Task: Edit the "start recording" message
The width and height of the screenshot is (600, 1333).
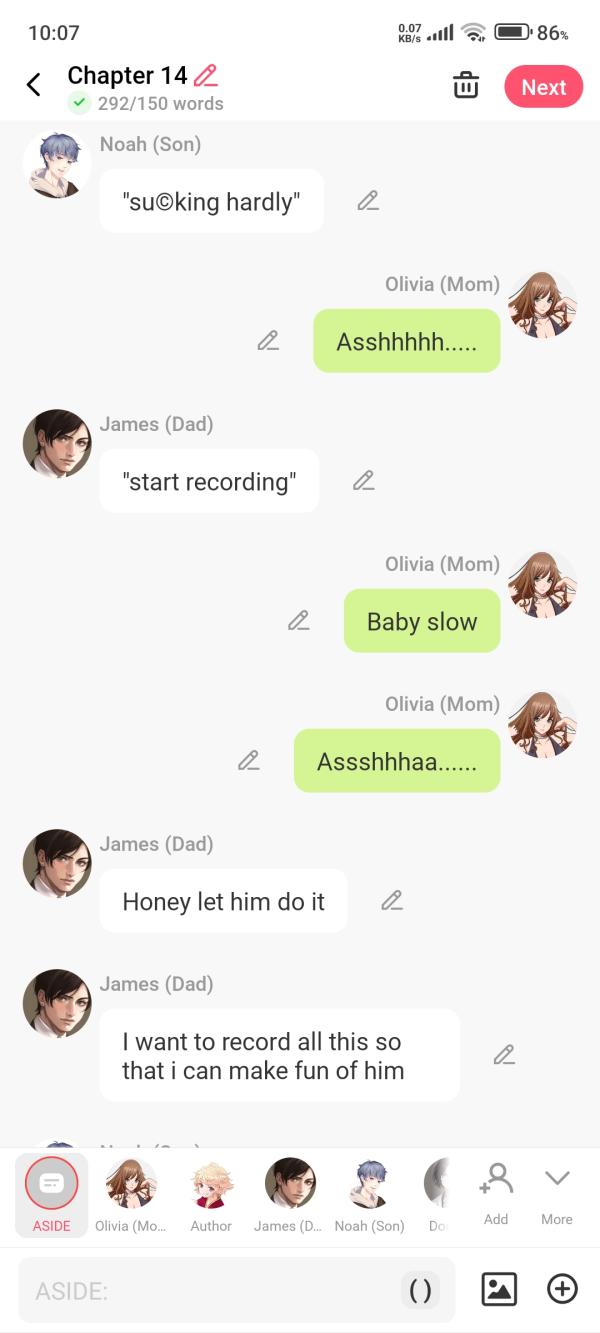Action: click(364, 481)
